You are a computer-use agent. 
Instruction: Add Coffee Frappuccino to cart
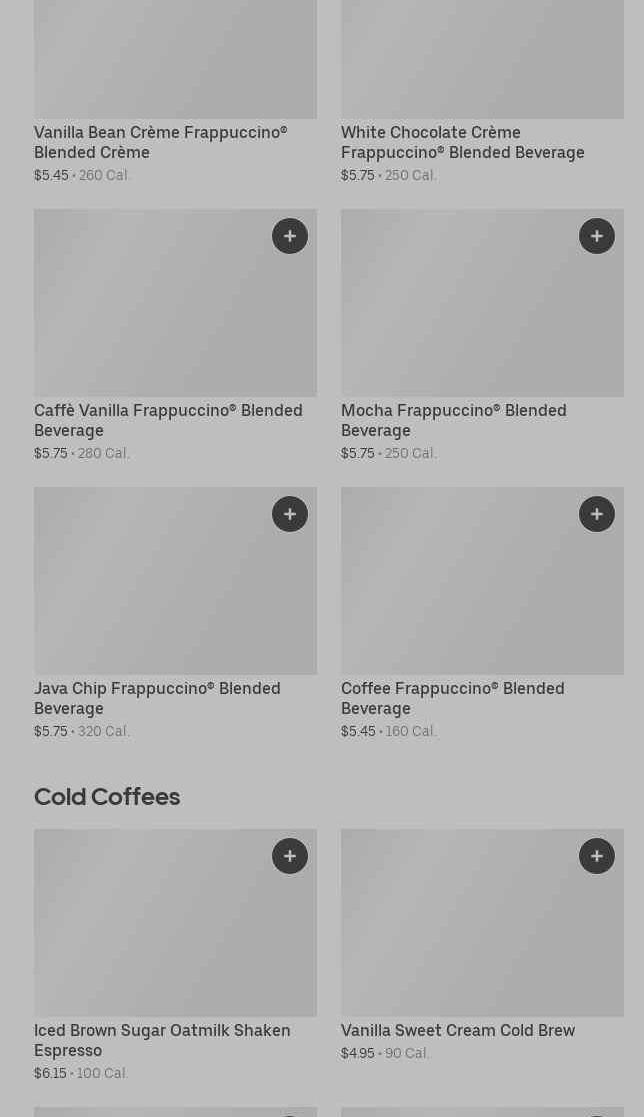pyautogui.click(x=597, y=514)
